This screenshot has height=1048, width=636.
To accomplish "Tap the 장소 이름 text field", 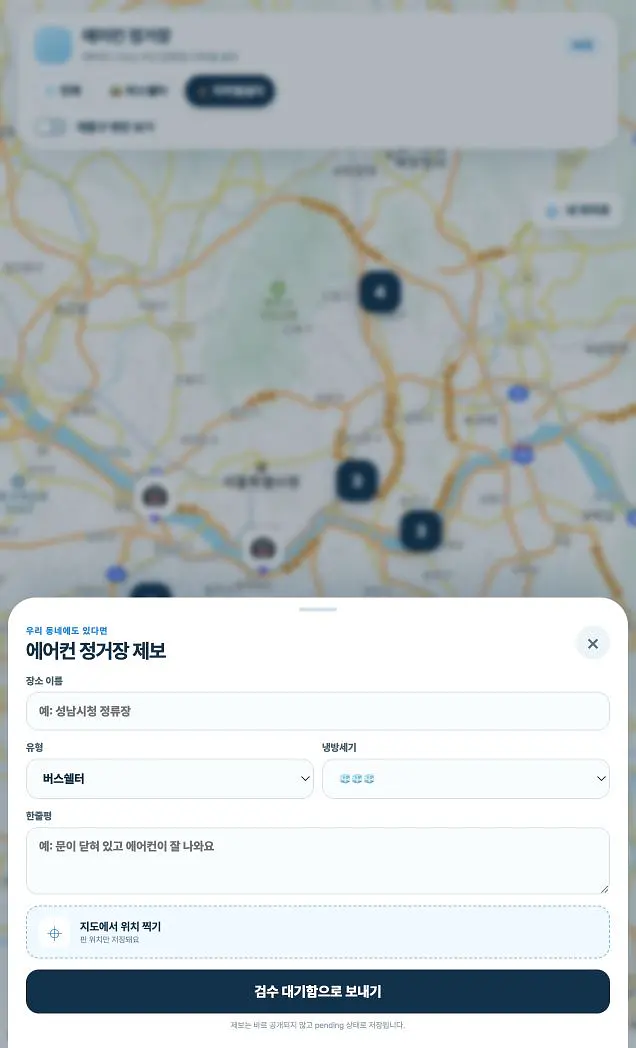I will coord(317,711).
